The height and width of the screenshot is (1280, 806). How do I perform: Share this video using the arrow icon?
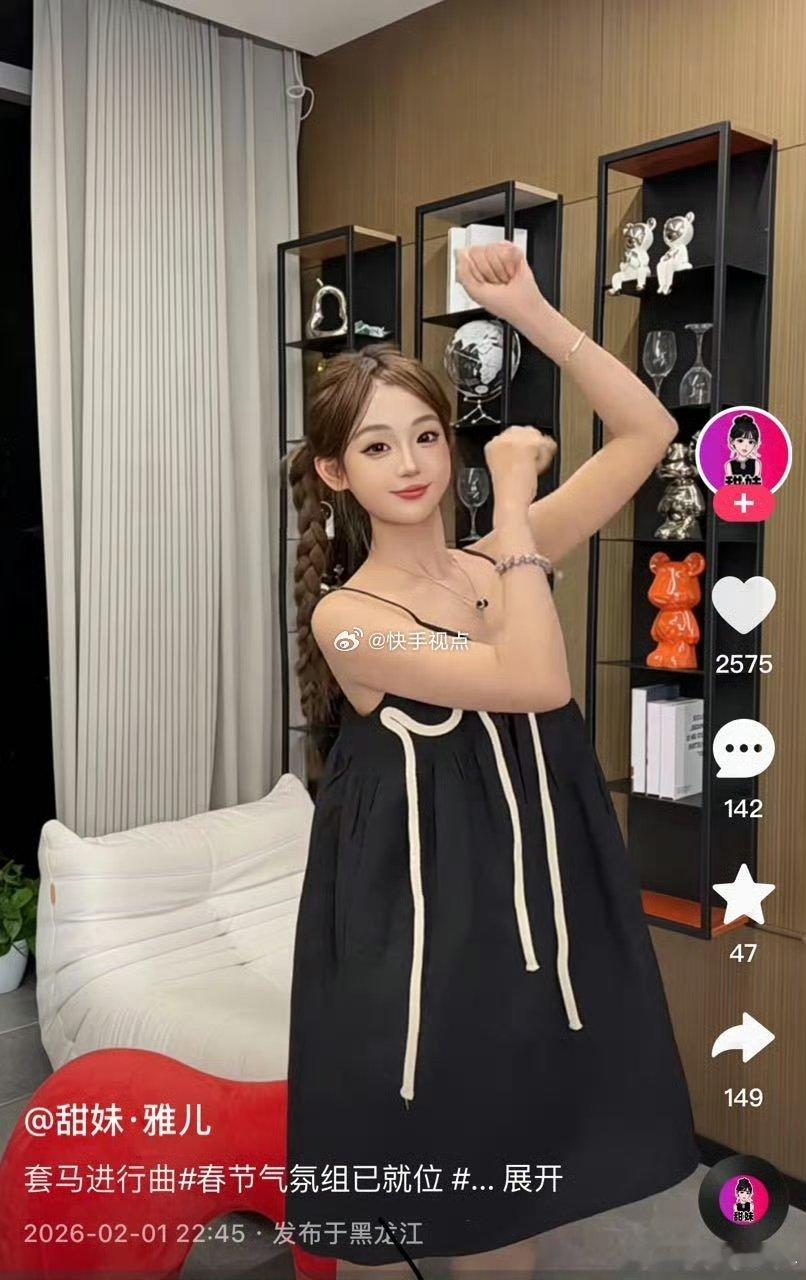(743, 1039)
